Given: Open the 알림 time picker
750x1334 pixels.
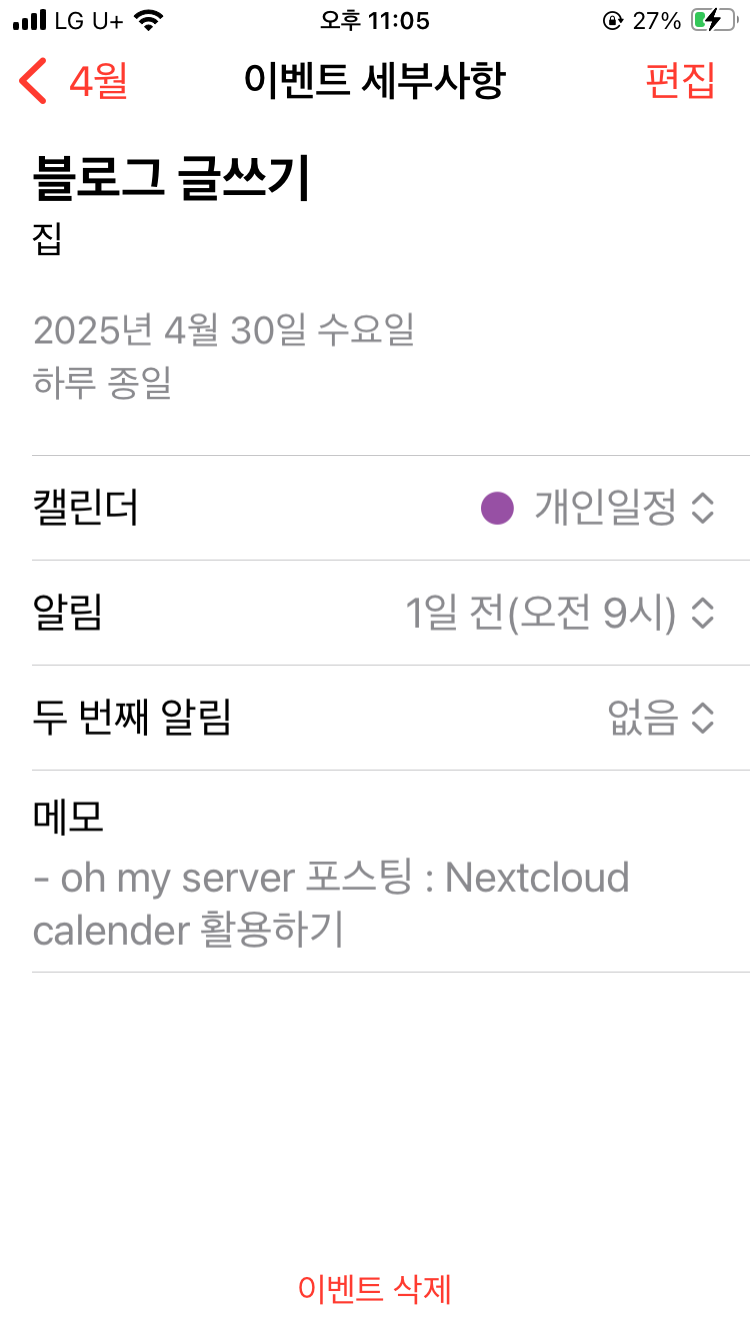Looking at the screenshot, I should [560, 613].
